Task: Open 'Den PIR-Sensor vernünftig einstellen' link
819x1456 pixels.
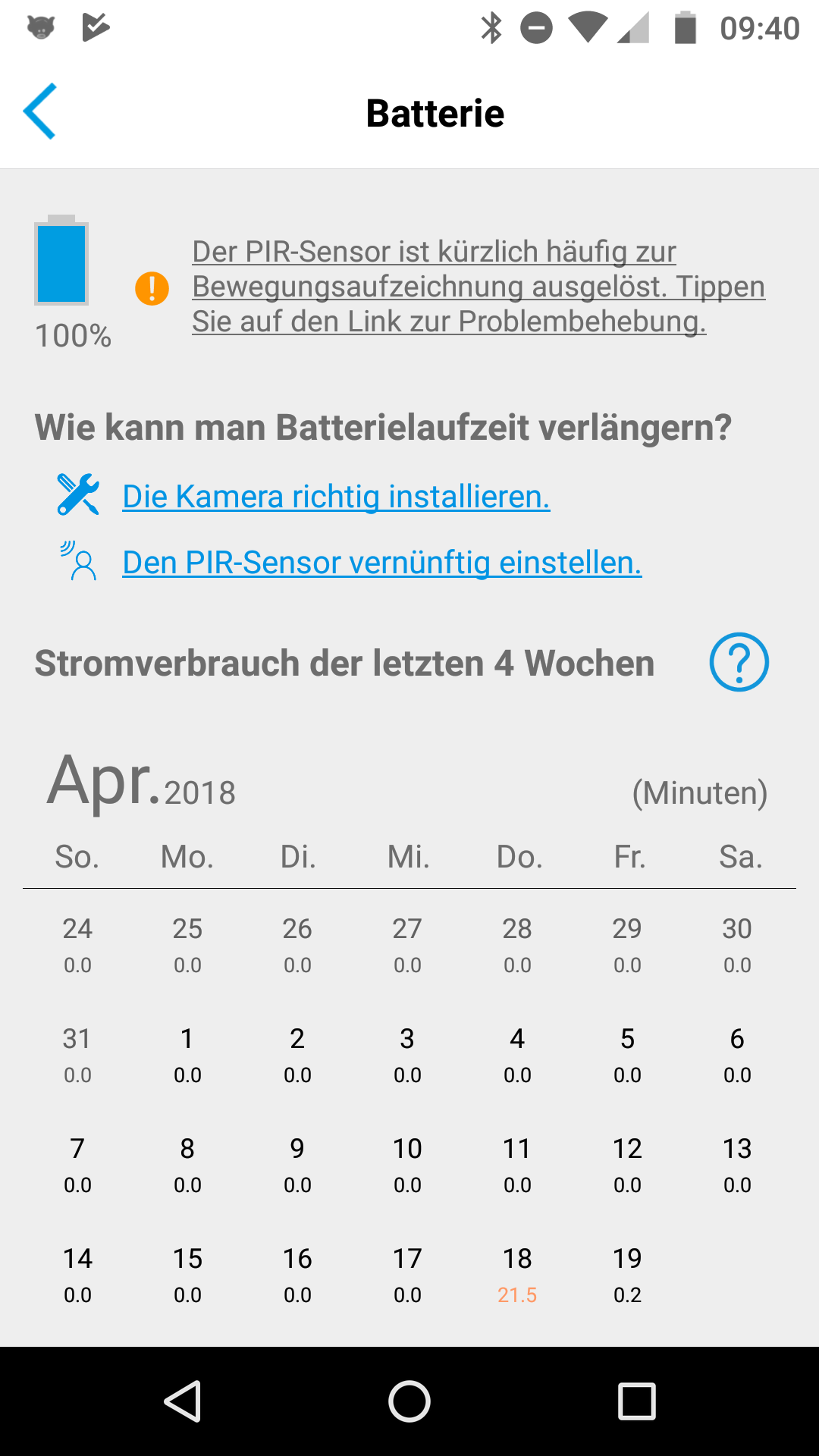Action: [382, 563]
